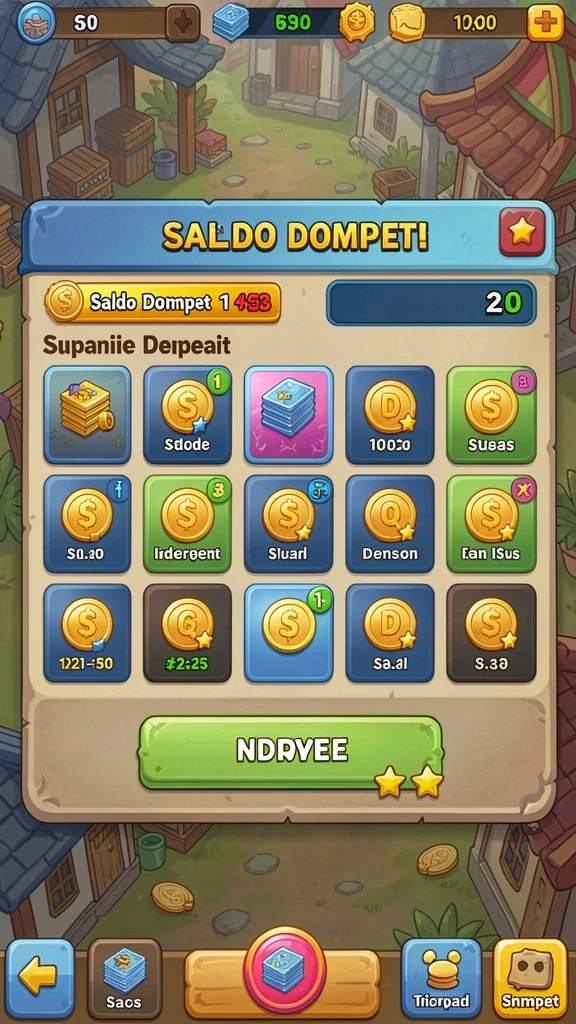The height and width of the screenshot is (1024, 576).
Task: Select the Sluarl coin pack
Action: tap(289, 524)
